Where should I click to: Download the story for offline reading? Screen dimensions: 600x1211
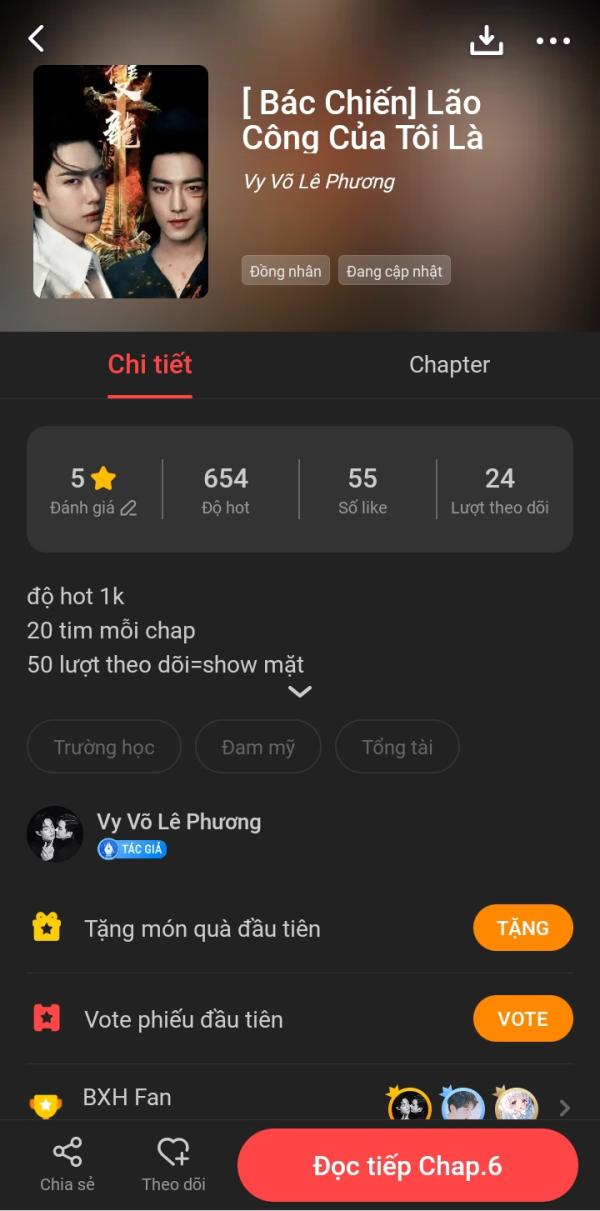pyautogui.click(x=486, y=40)
